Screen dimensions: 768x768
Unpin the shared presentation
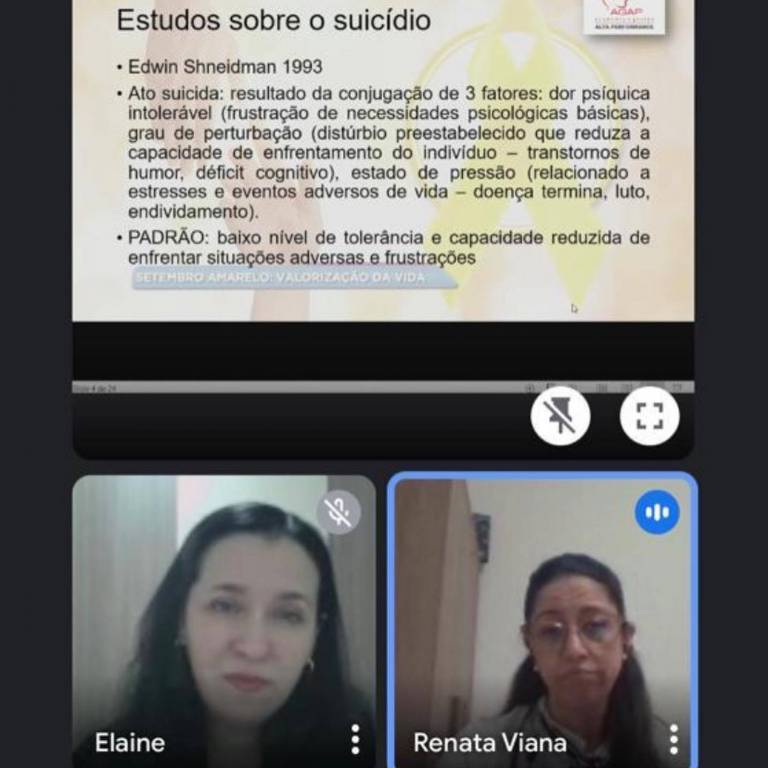click(x=560, y=415)
